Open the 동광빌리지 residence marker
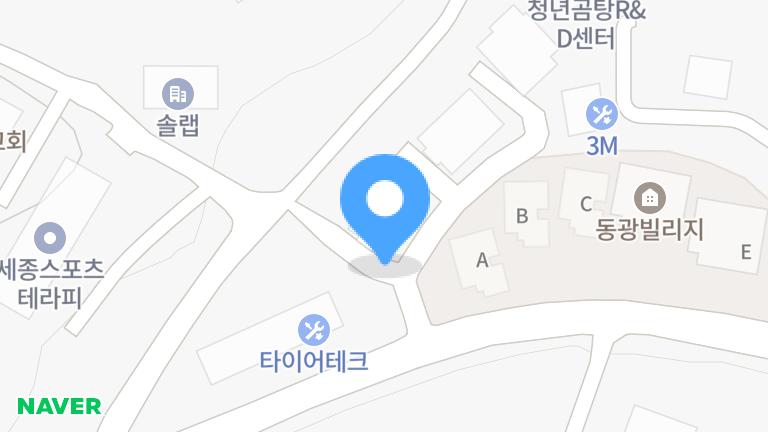Viewport: 768px width, 432px height. click(x=650, y=196)
